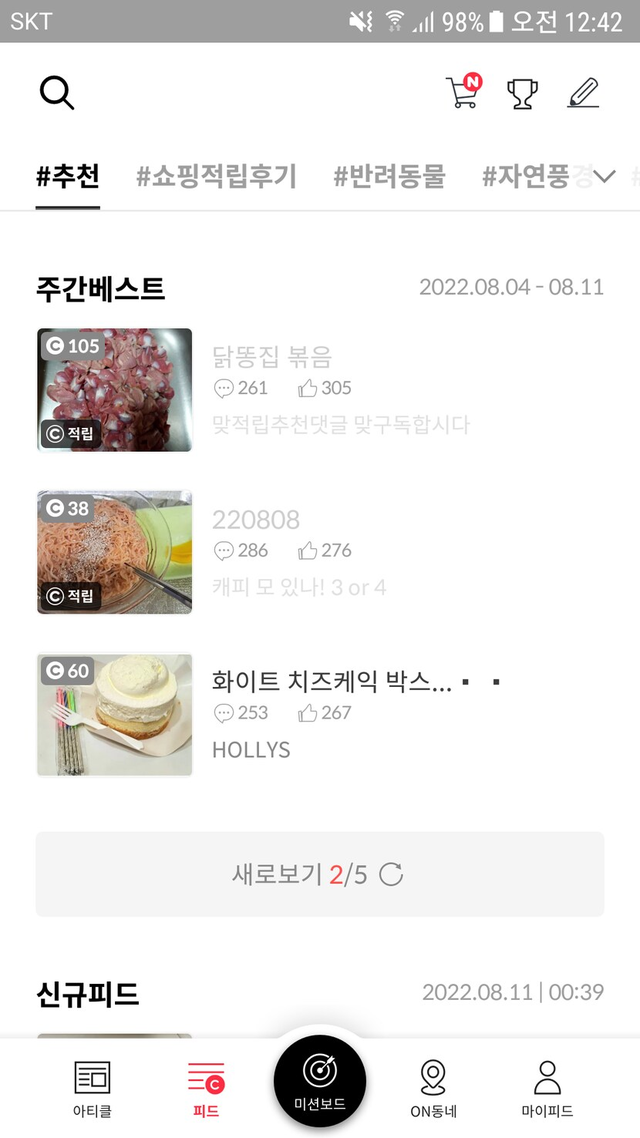Image resolution: width=640 pixels, height=1138 pixels.
Task: Open the 미션보드 button
Action: click(320, 1080)
